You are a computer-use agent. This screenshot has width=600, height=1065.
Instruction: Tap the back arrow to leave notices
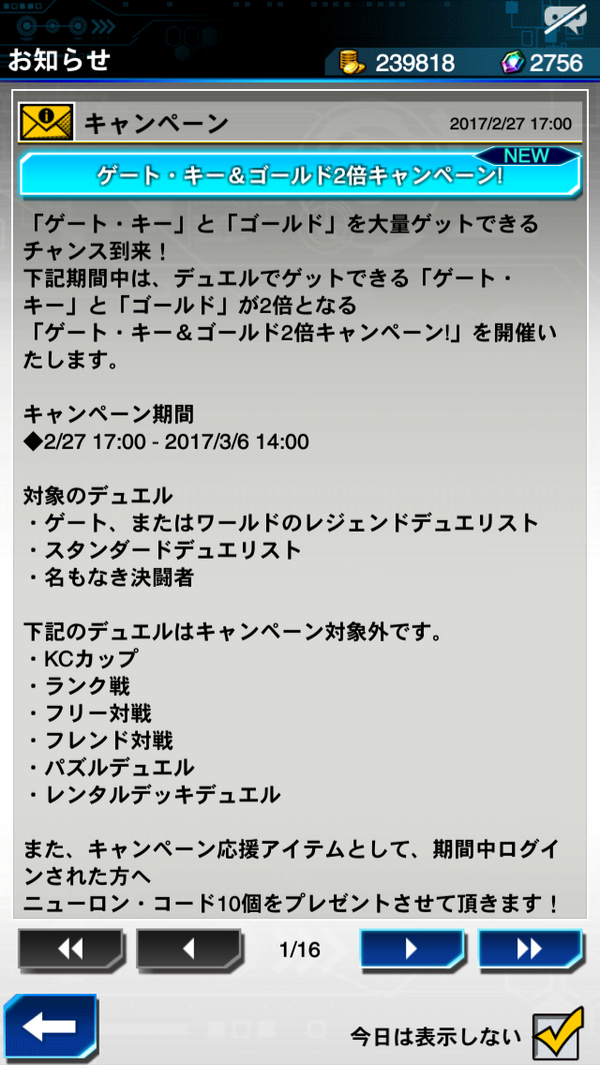50,1029
